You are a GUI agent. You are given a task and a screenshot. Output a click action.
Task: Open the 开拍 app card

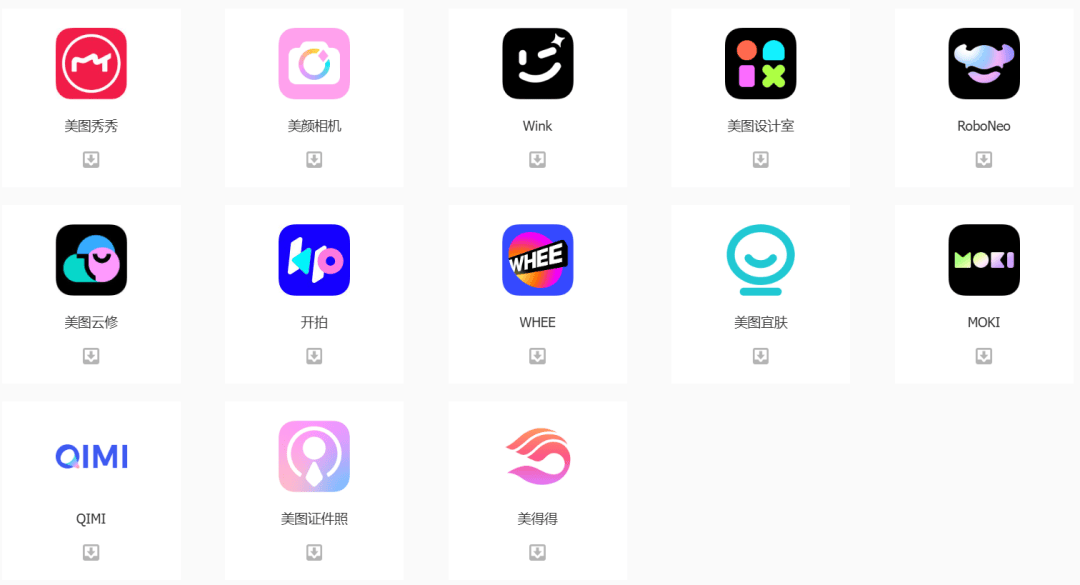(314, 260)
